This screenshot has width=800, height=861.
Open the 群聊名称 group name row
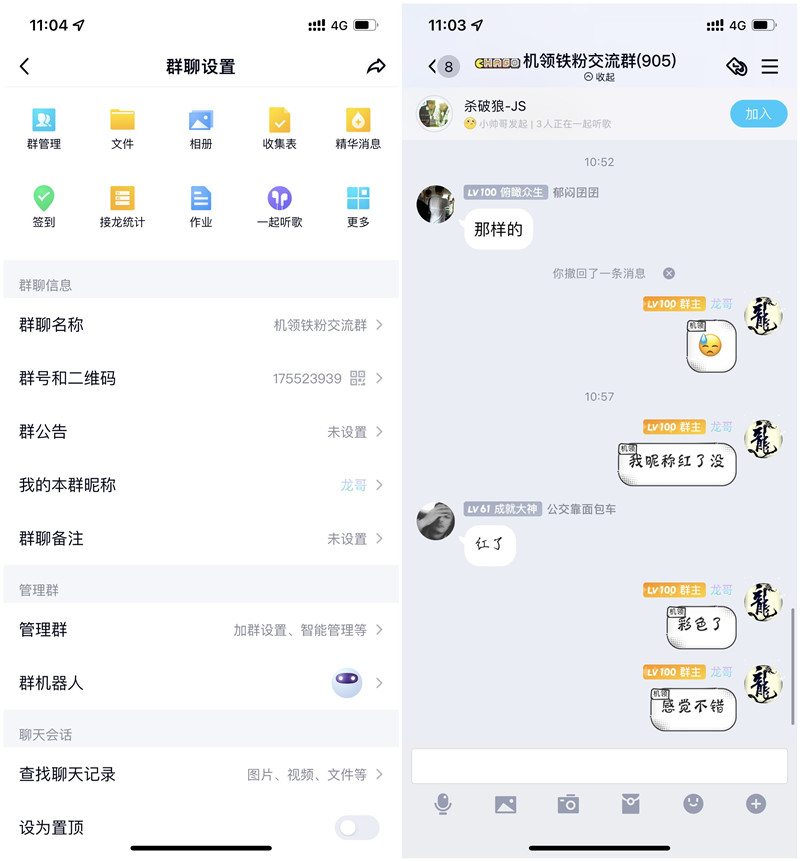coord(200,325)
